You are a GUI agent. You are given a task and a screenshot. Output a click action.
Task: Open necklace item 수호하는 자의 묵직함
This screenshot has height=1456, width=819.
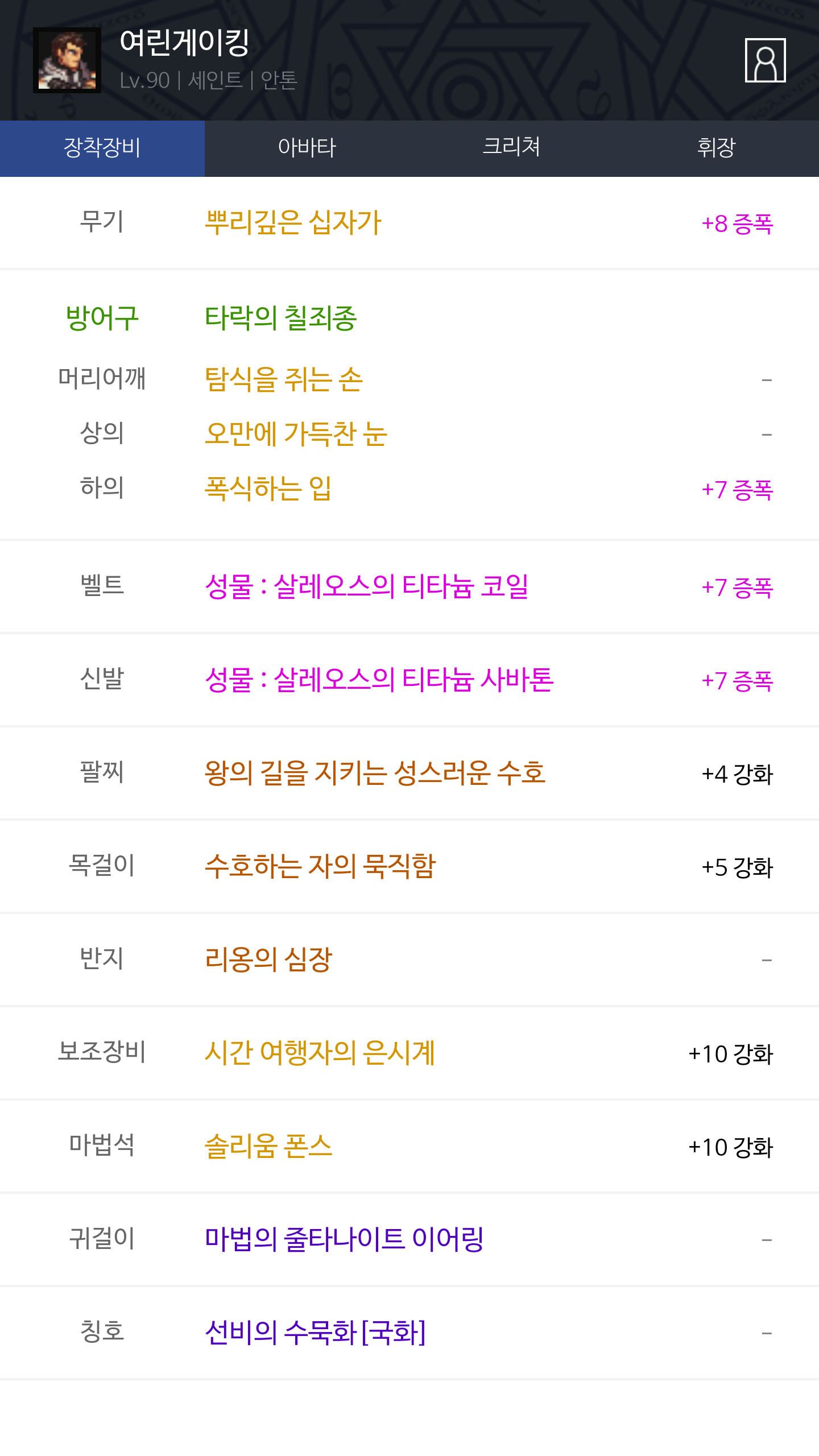320,866
